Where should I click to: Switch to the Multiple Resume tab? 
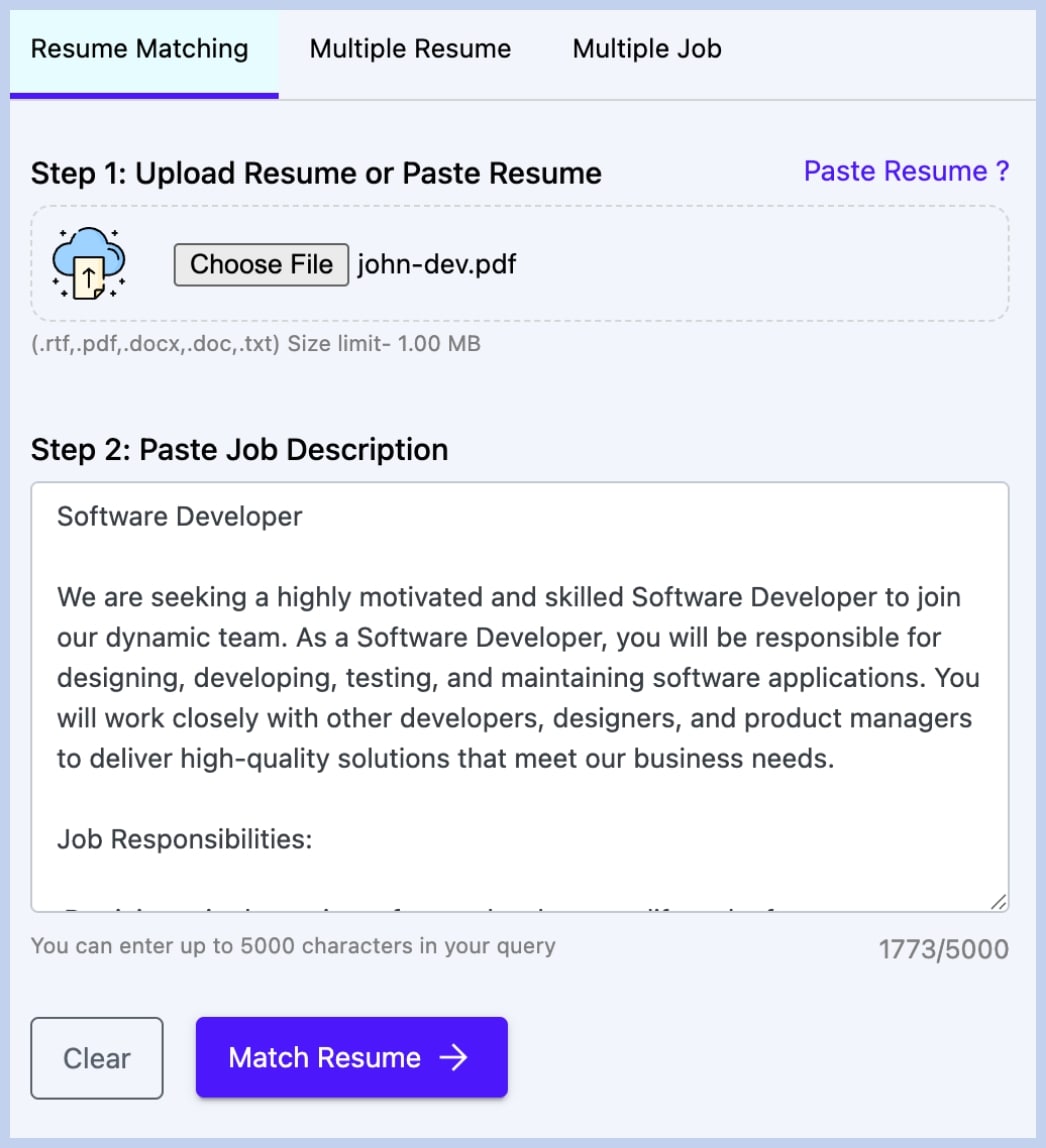[x=410, y=49]
